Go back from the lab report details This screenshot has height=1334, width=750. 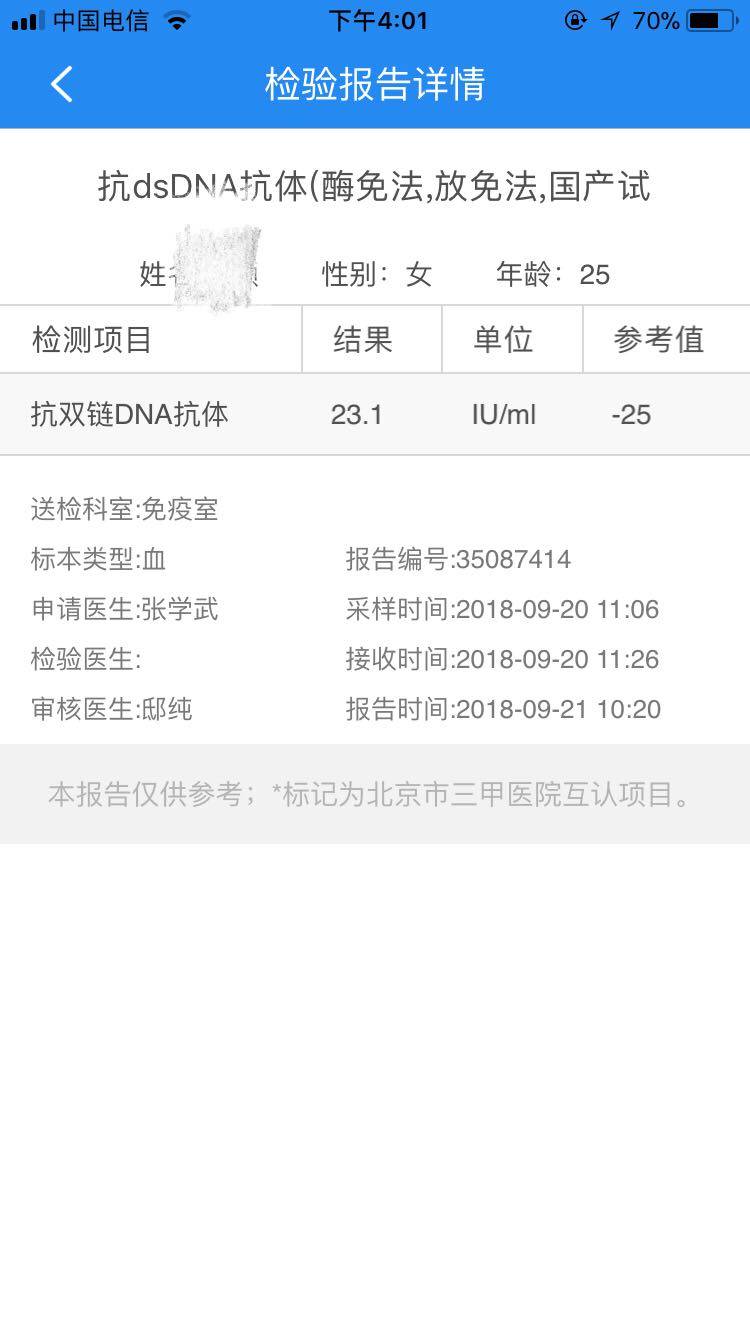(62, 84)
